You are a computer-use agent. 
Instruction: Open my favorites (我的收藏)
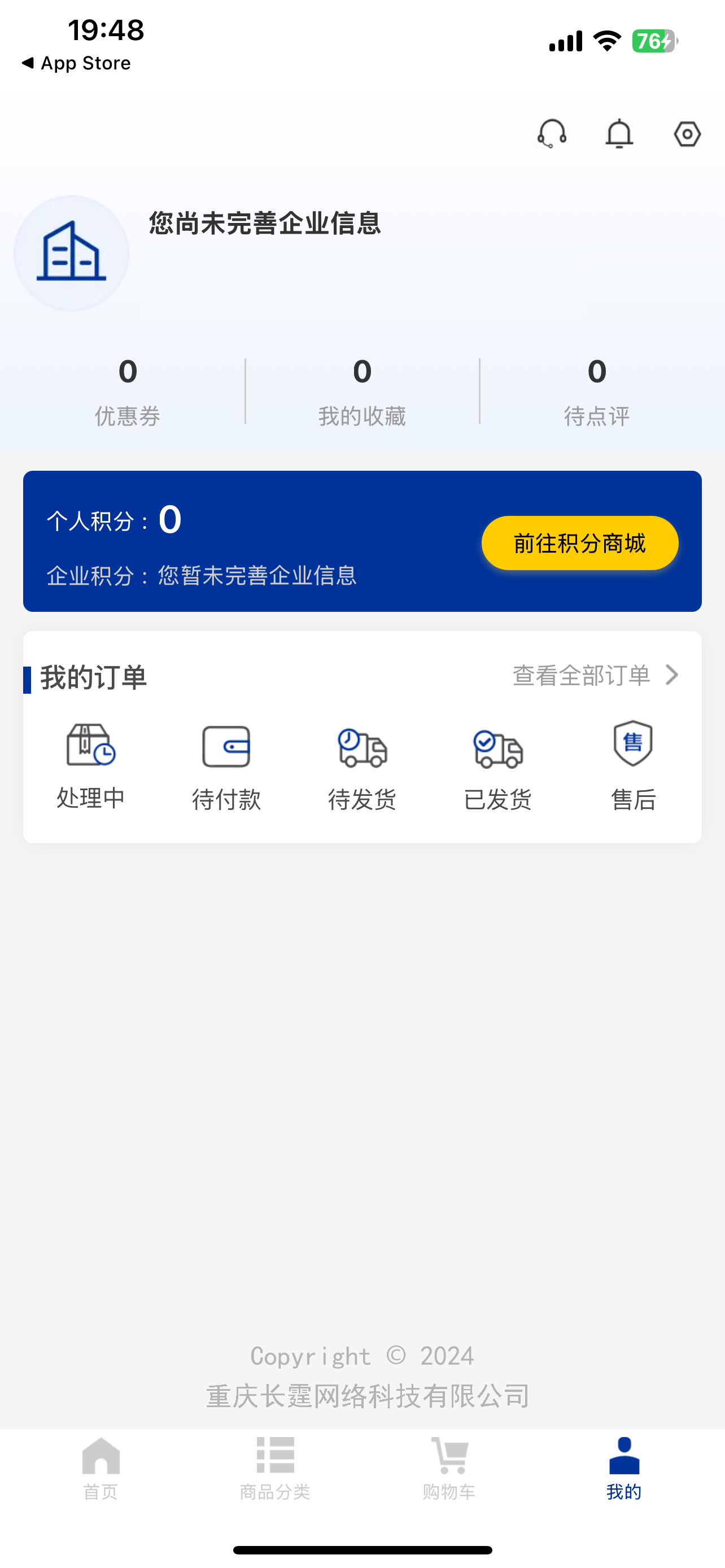362,391
